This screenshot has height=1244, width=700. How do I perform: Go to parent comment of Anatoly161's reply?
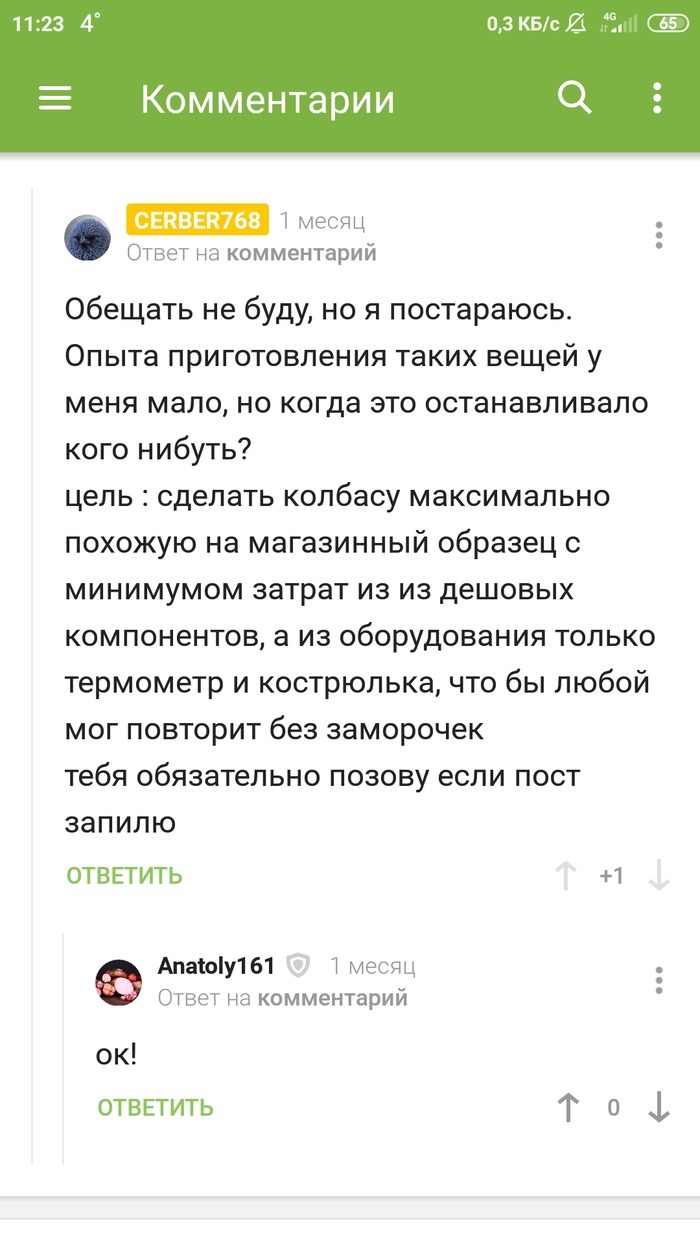tap(332, 998)
